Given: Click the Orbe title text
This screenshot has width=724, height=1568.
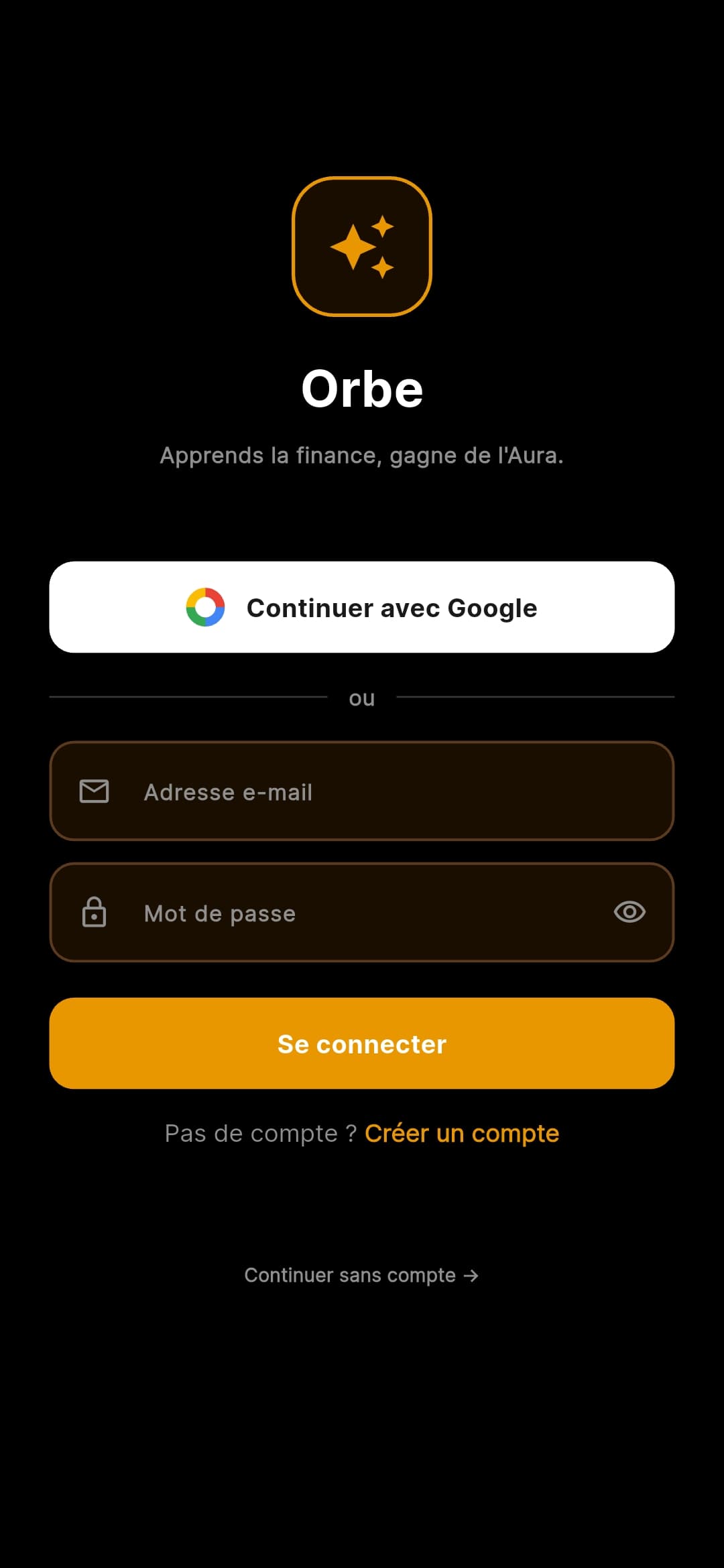Looking at the screenshot, I should point(362,389).
